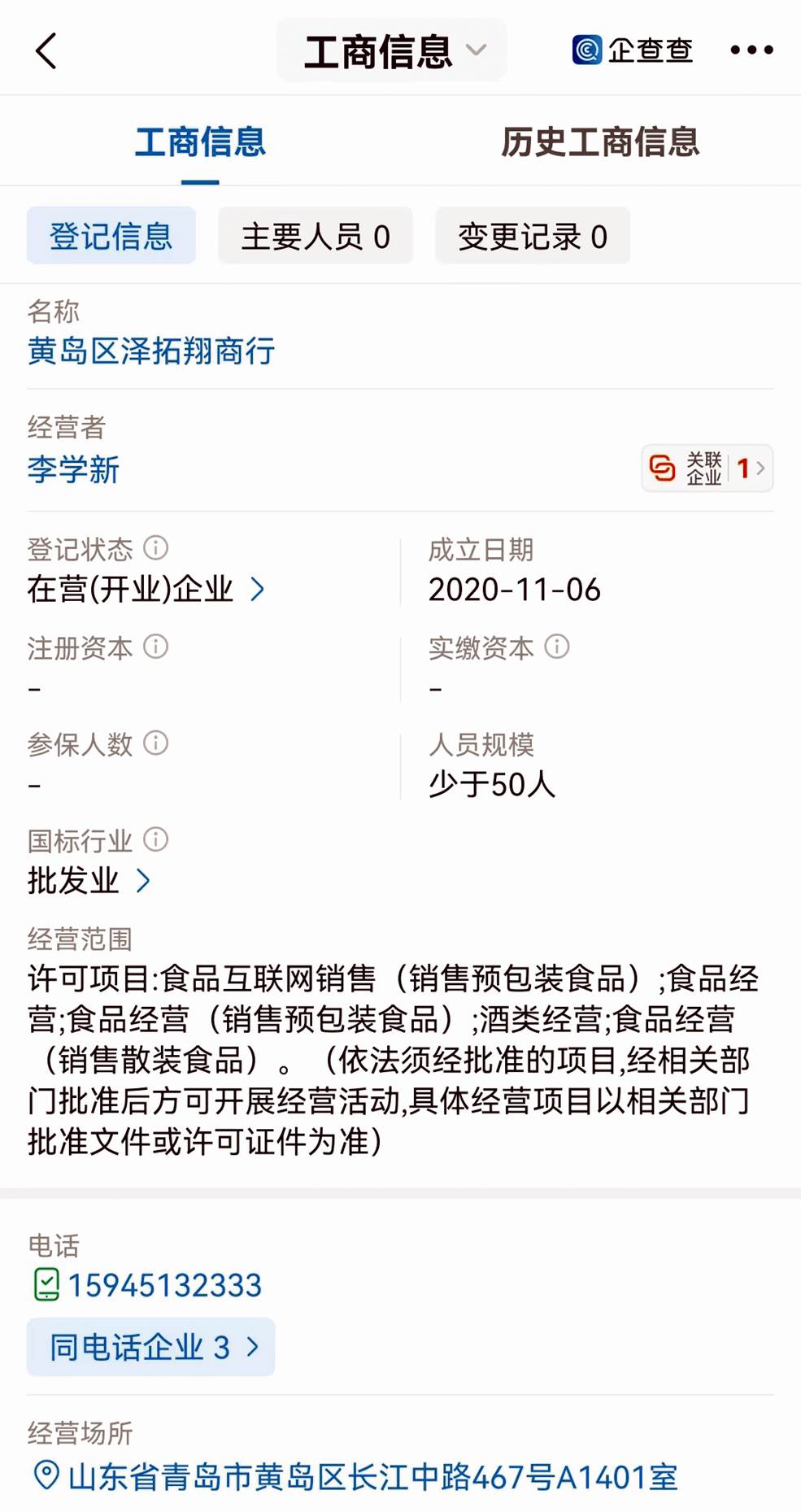Open operator 李学新 profile link

73,469
